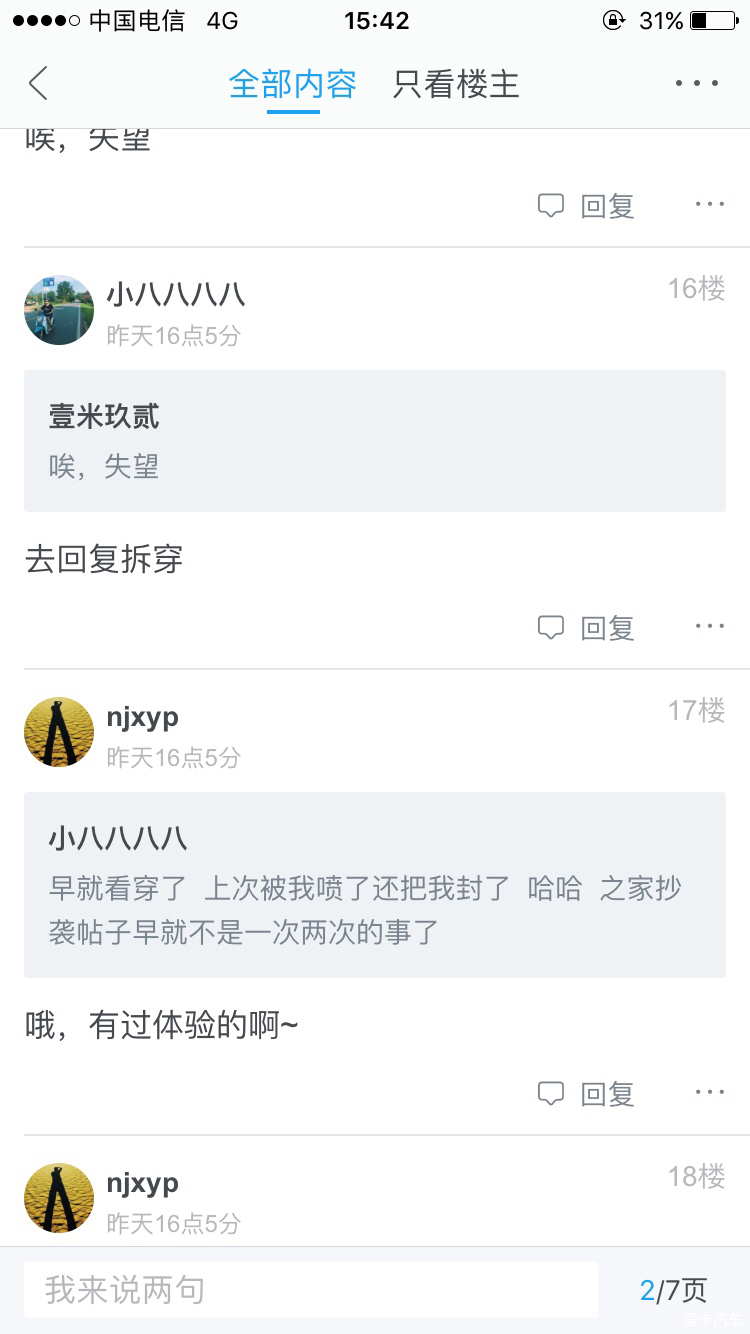Open 小八八八八's profile avatar
Screen dimensions: 750x1334
click(59, 310)
